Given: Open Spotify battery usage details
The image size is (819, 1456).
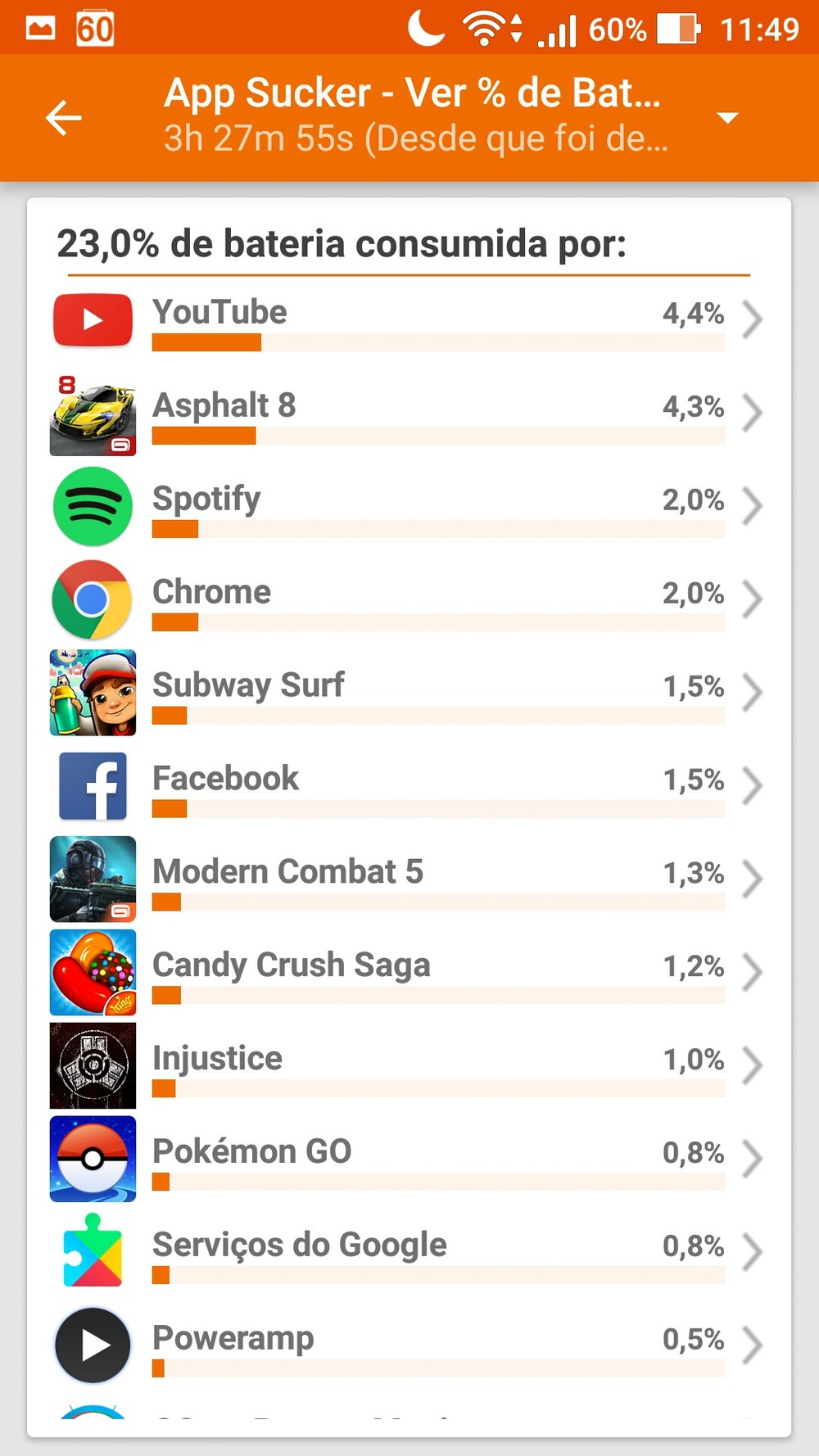Looking at the screenshot, I should click(x=409, y=506).
